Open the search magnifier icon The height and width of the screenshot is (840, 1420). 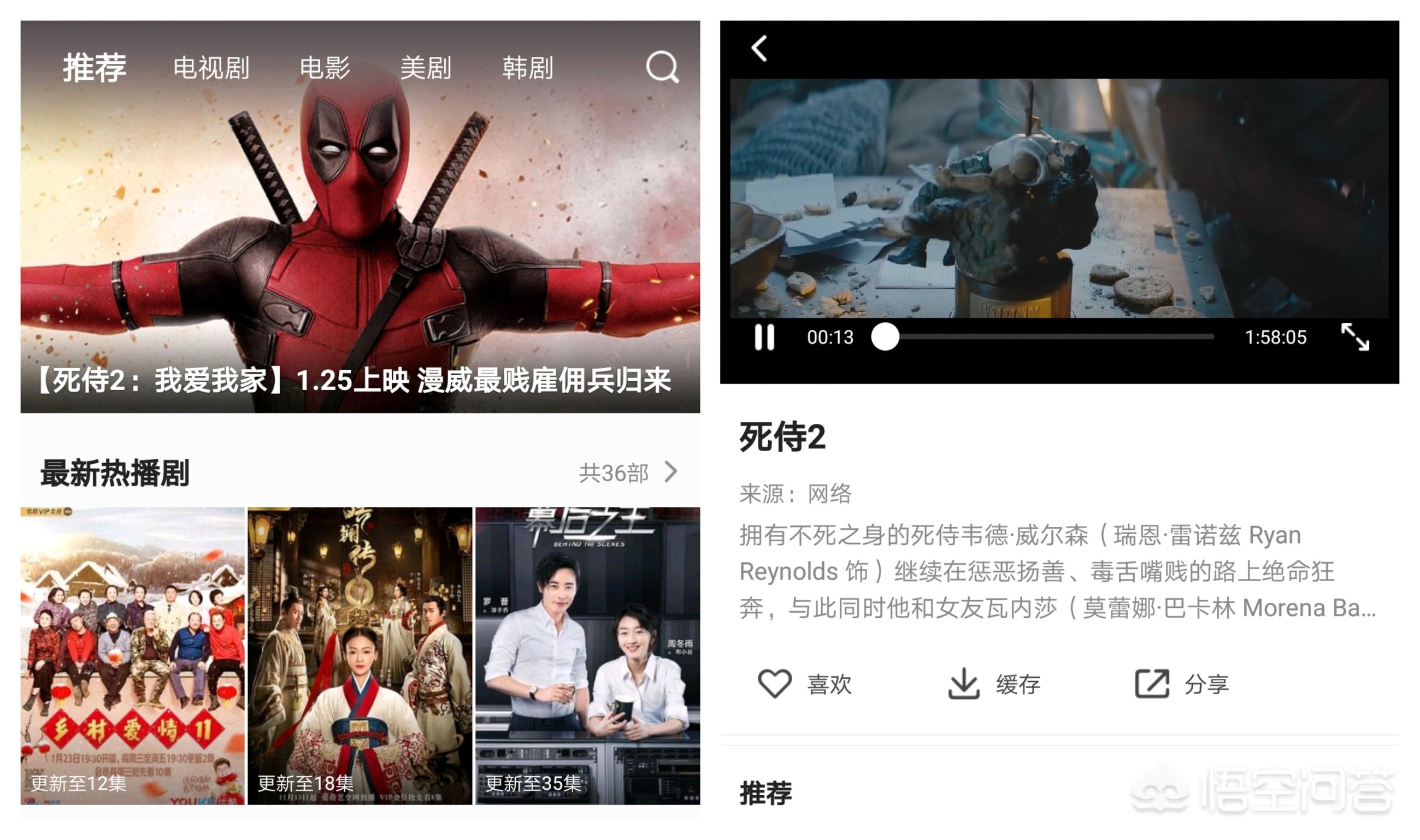tap(661, 67)
